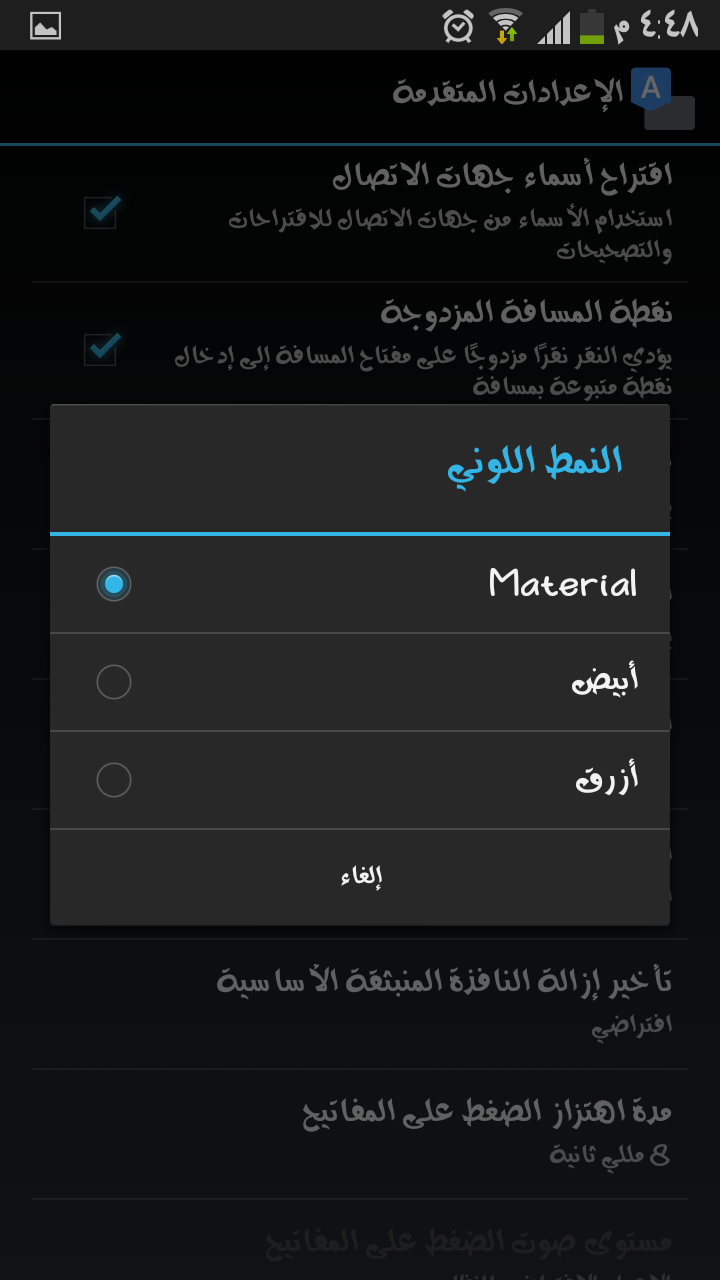Pick the أزرق (blue) theme option
The height and width of the screenshot is (1280, 720).
coord(360,780)
